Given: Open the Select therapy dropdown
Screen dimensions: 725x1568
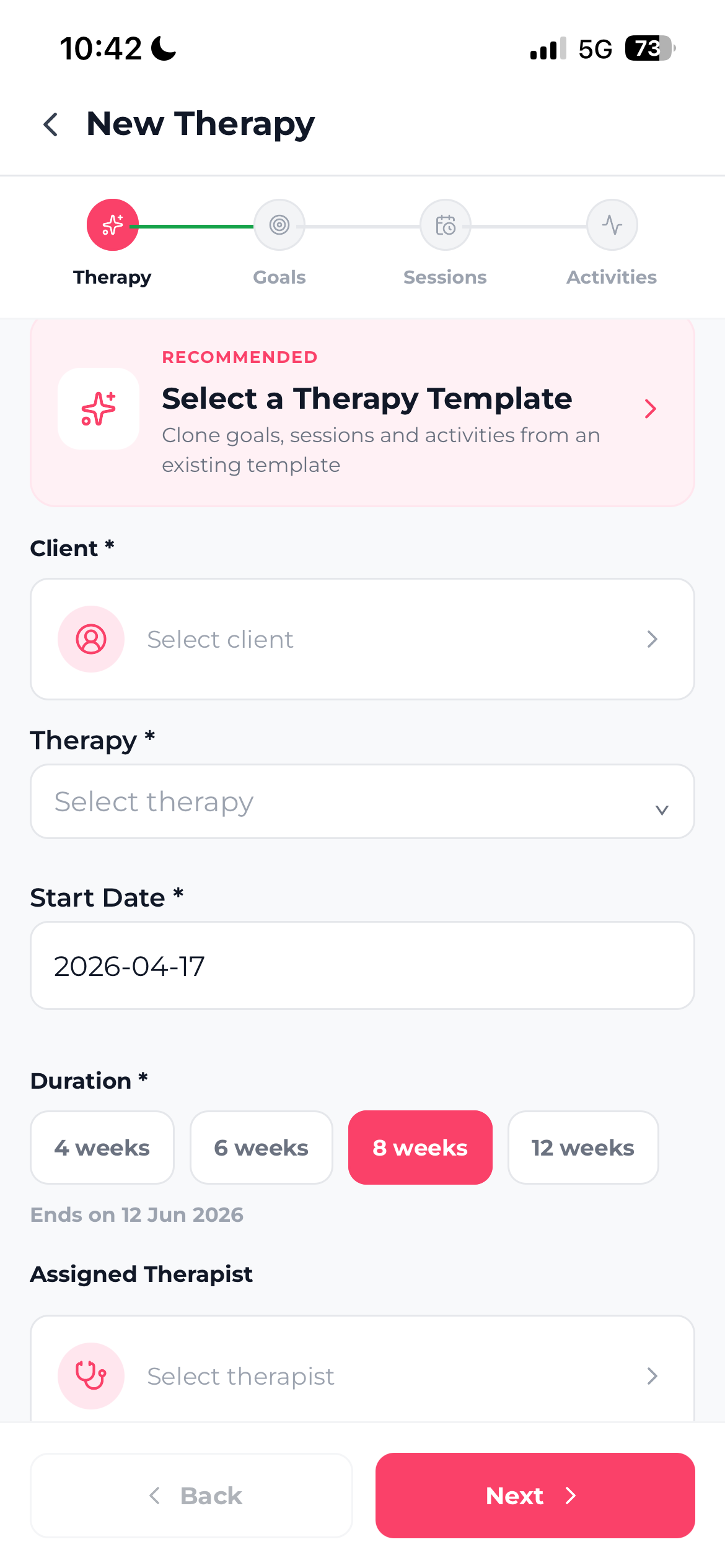Looking at the screenshot, I should pyautogui.click(x=362, y=801).
